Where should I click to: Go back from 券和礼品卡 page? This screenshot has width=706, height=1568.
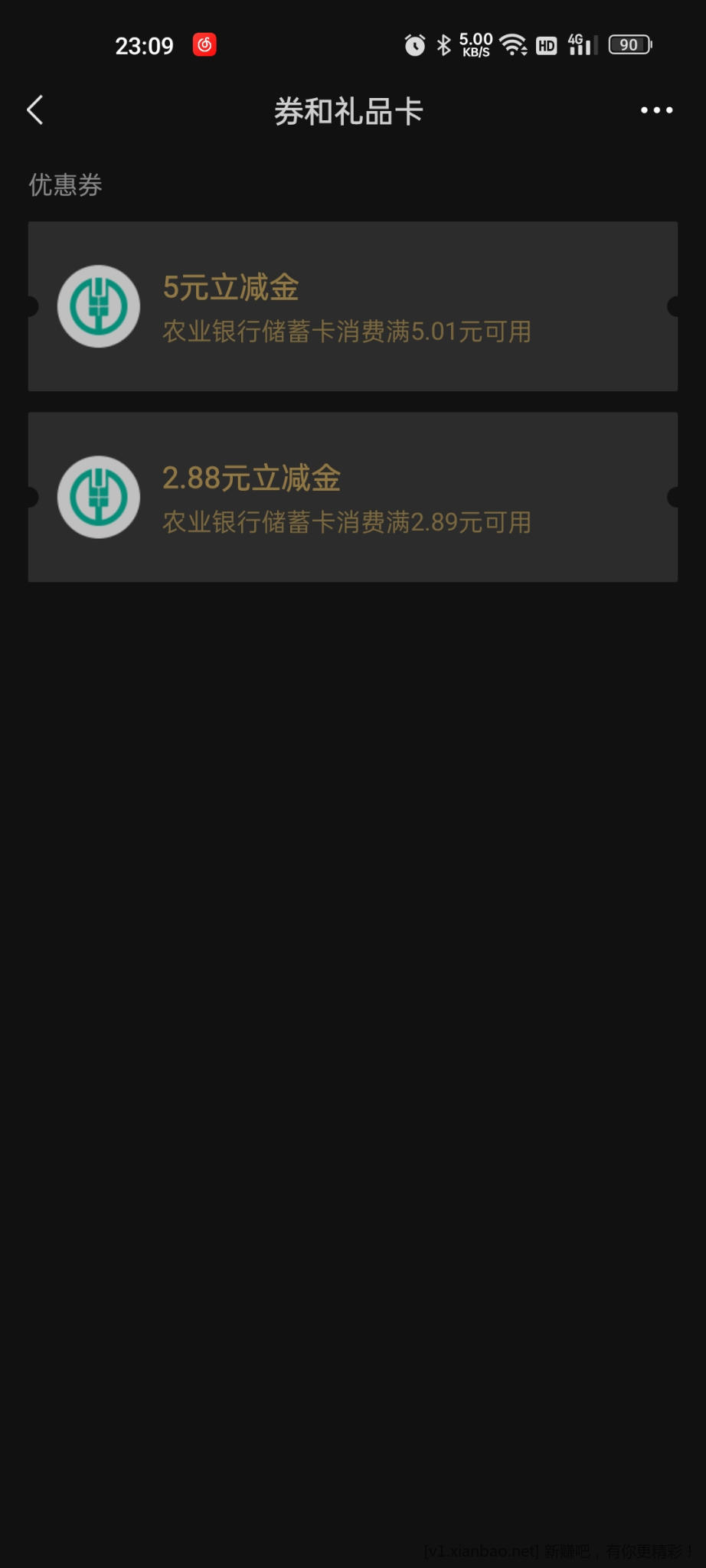coord(35,110)
